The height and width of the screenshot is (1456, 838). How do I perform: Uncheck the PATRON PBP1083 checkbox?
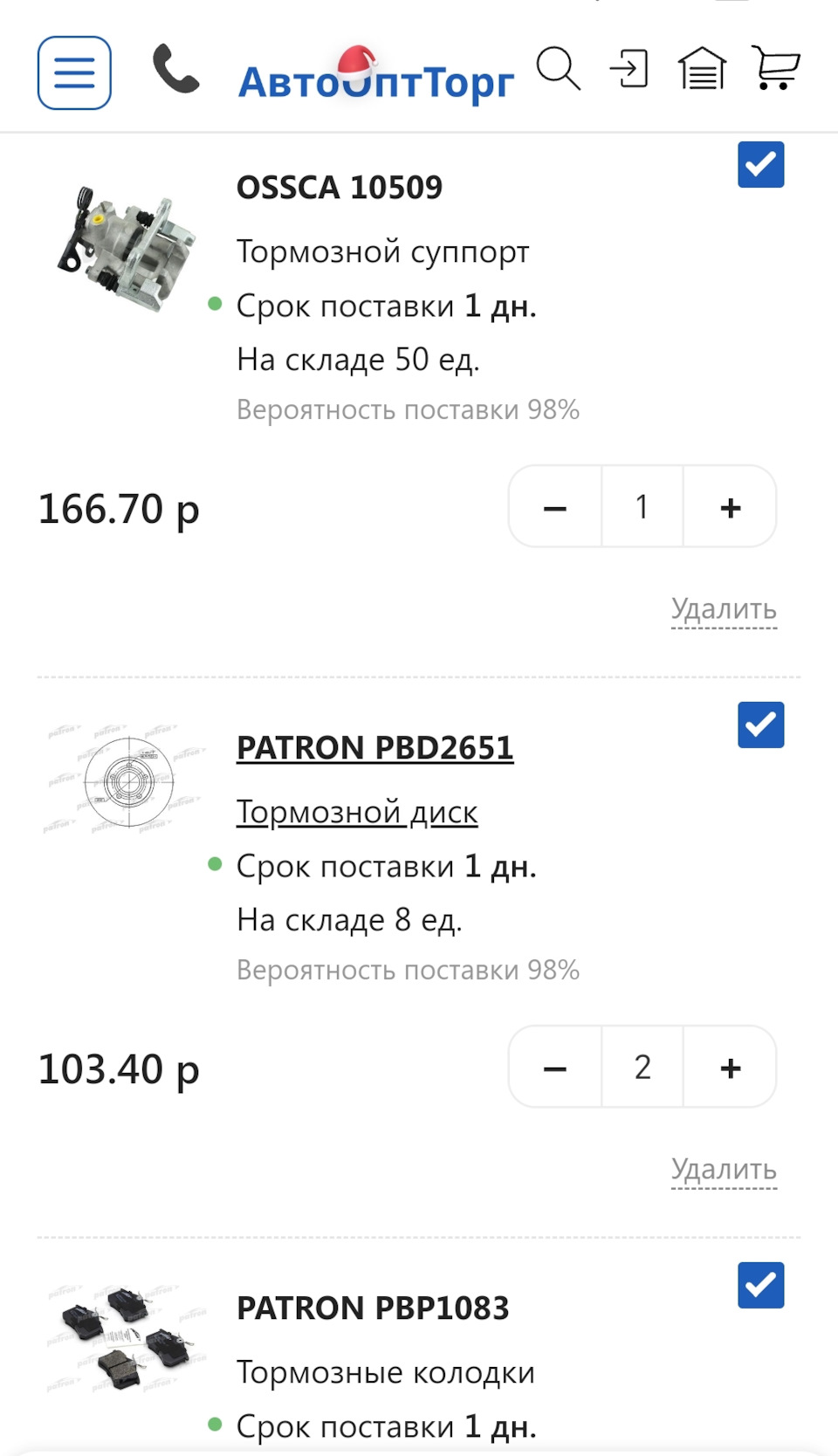tap(760, 1285)
